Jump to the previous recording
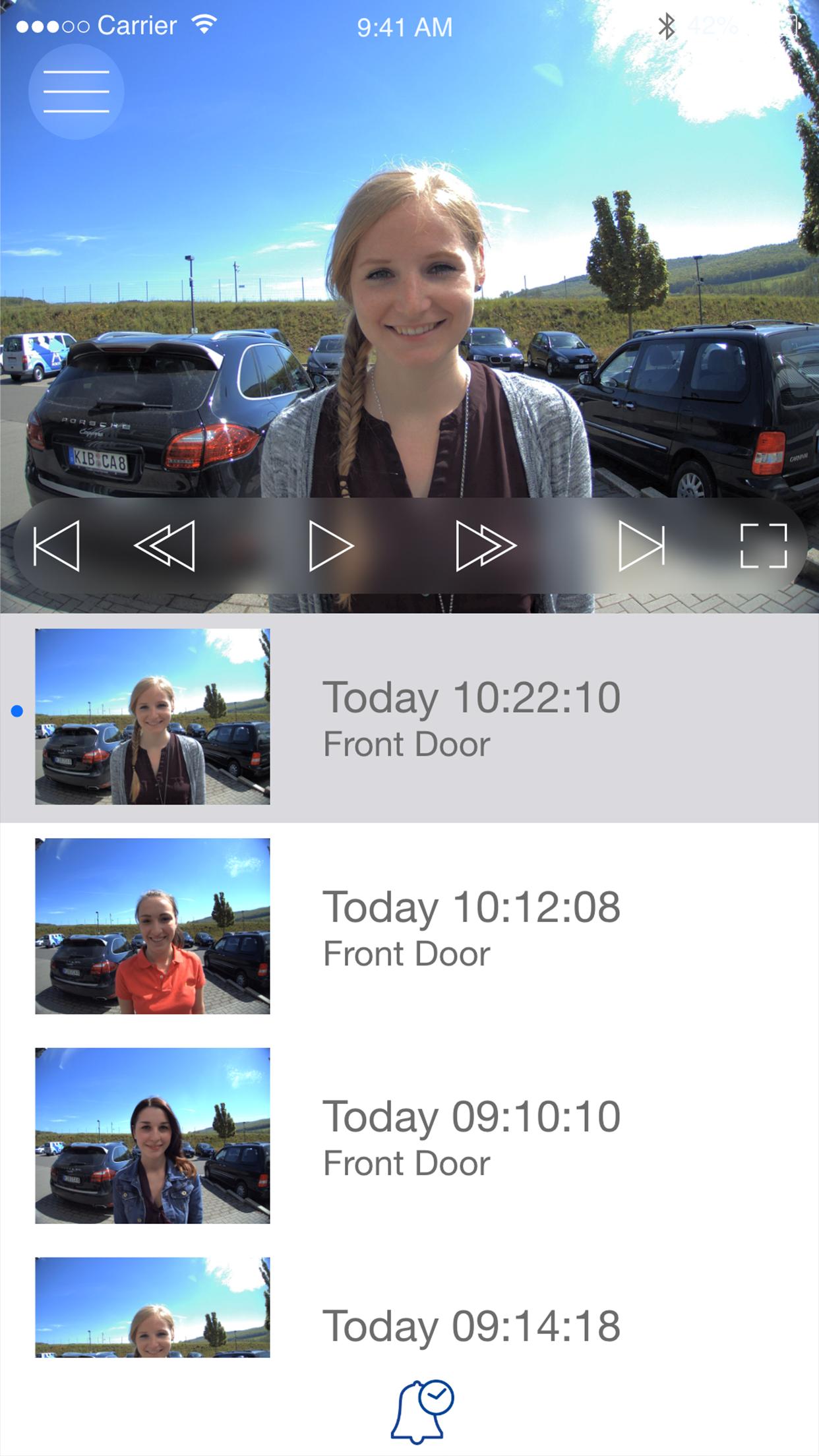 57,545
